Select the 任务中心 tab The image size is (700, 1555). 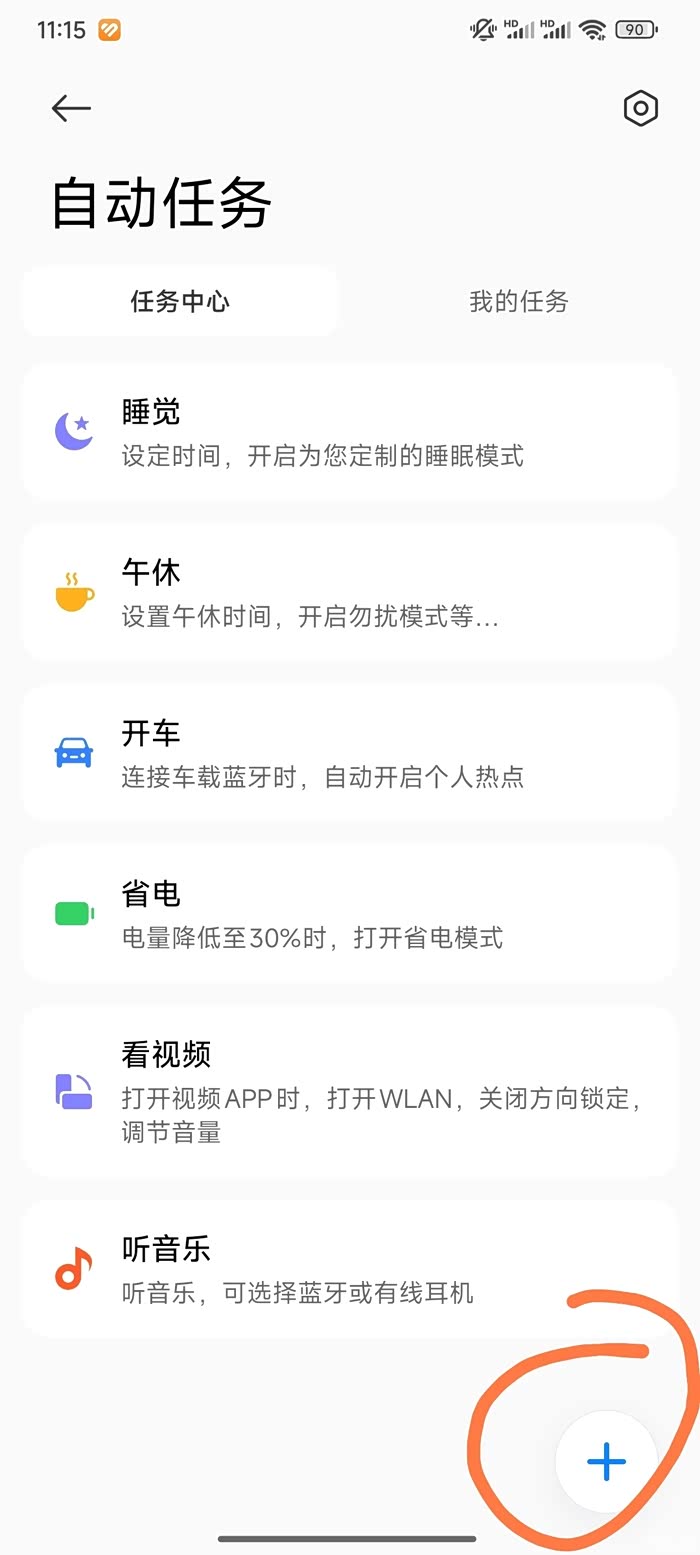(x=180, y=301)
